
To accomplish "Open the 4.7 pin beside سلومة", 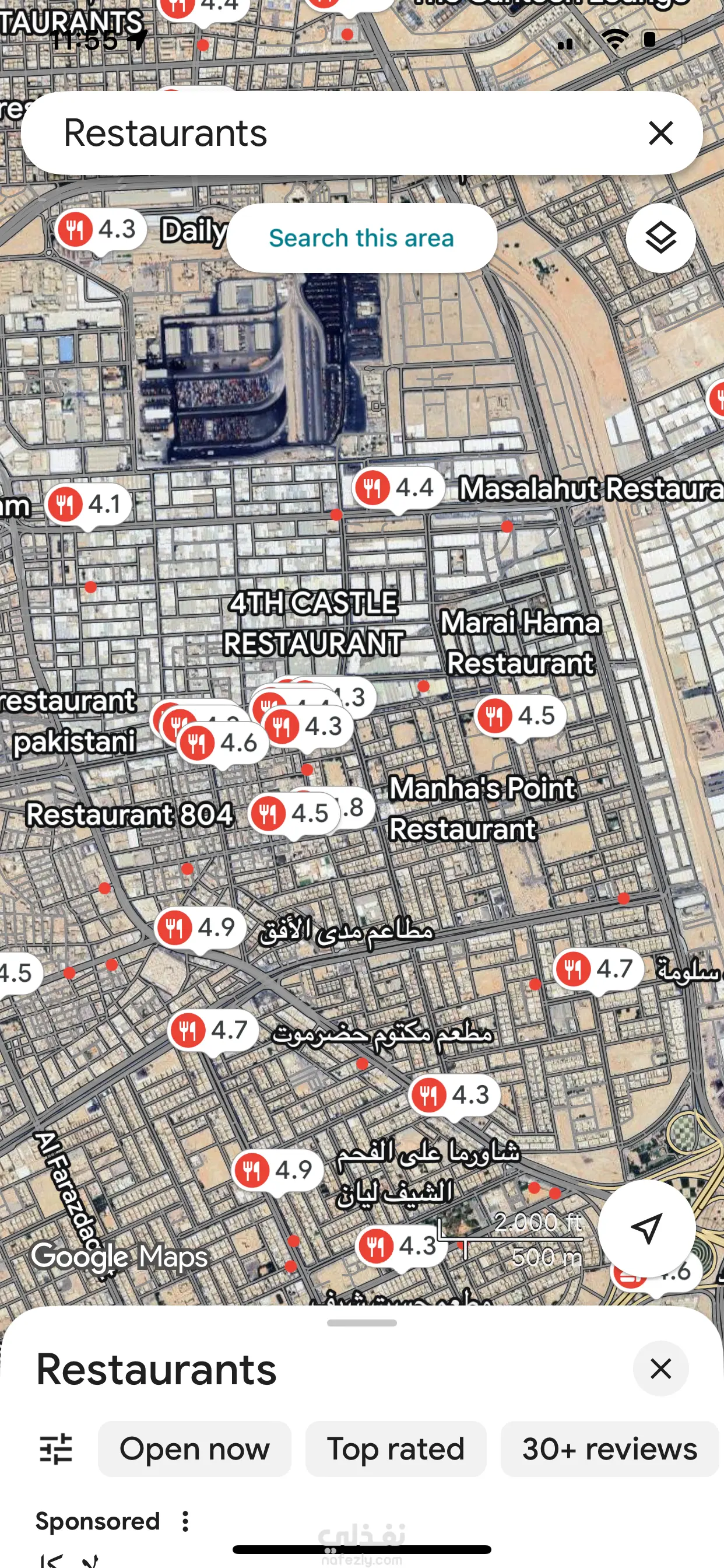I will 599,969.
